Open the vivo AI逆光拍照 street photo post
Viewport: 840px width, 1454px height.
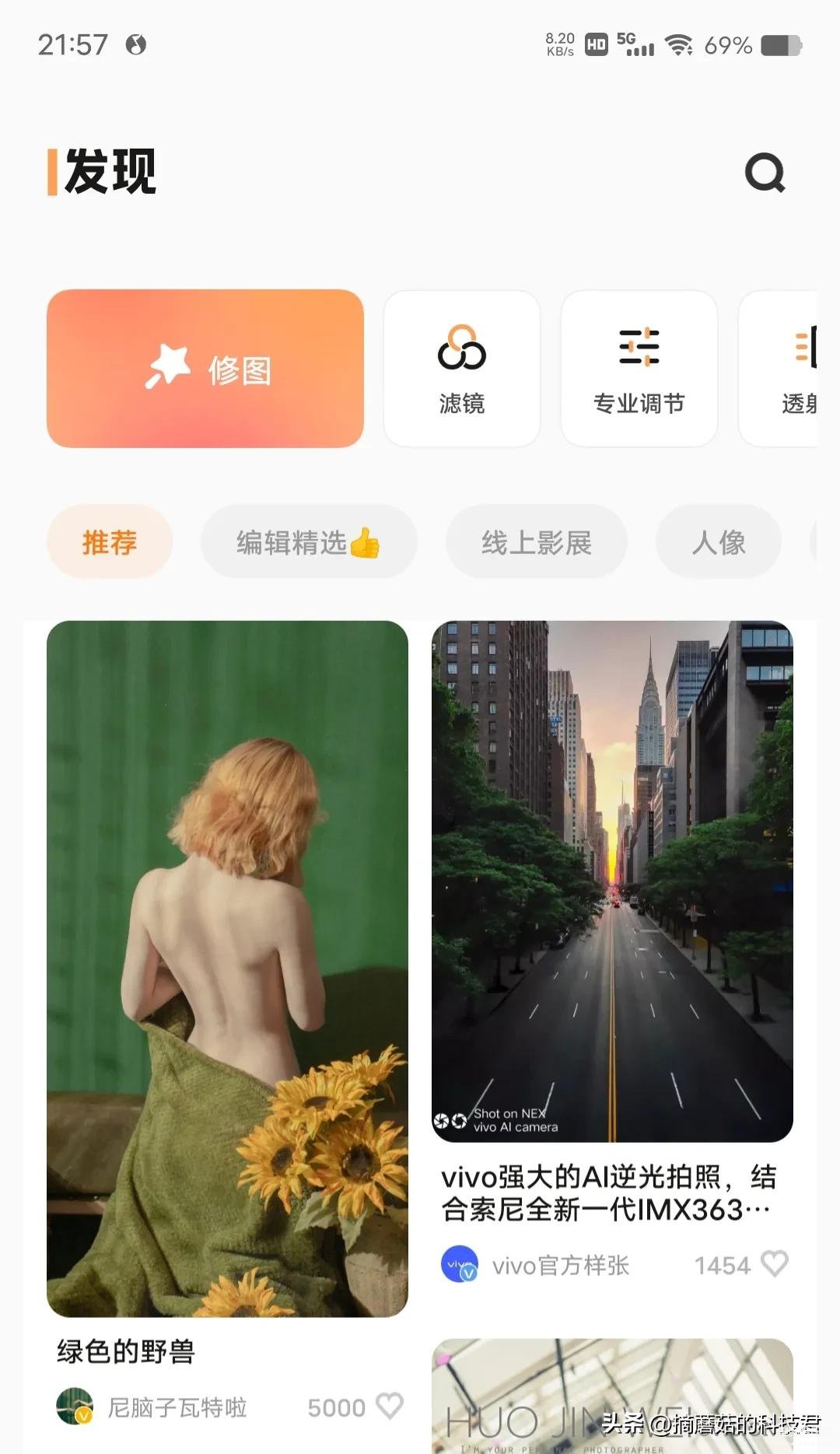612,881
